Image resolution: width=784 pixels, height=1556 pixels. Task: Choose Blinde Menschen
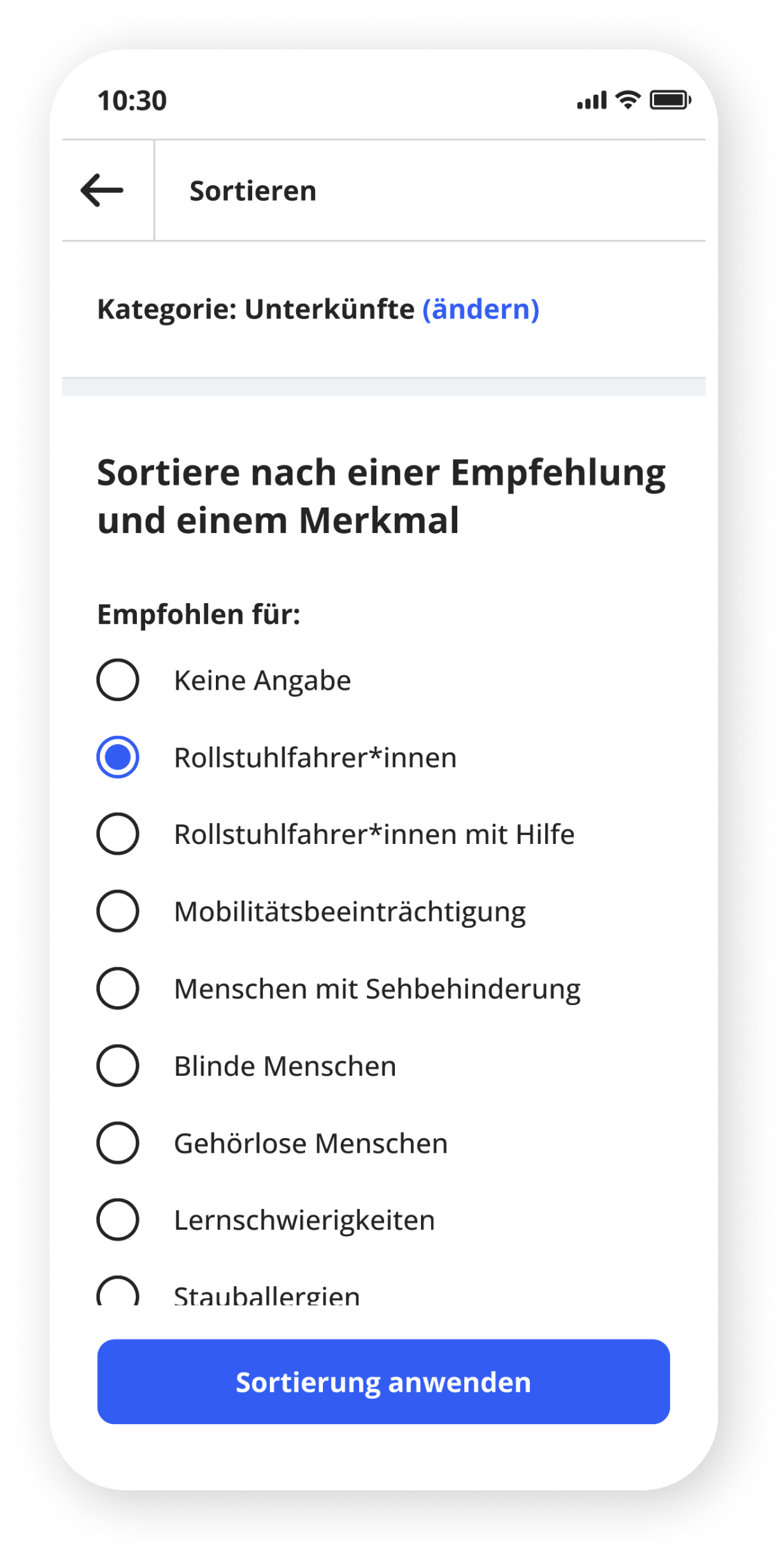pyautogui.click(x=118, y=1066)
